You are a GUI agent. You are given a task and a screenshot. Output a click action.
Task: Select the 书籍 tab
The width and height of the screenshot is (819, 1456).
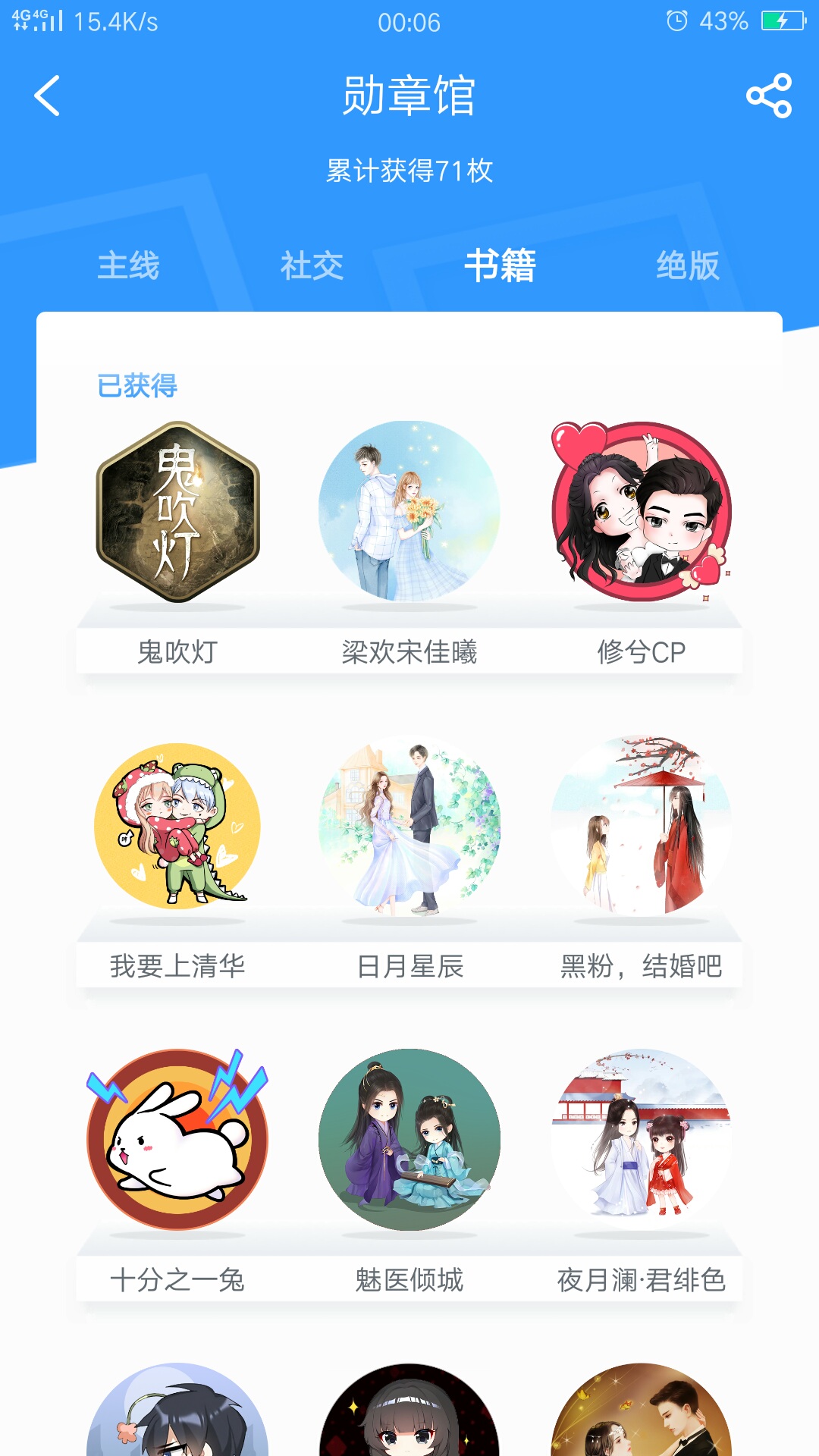pos(500,266)
